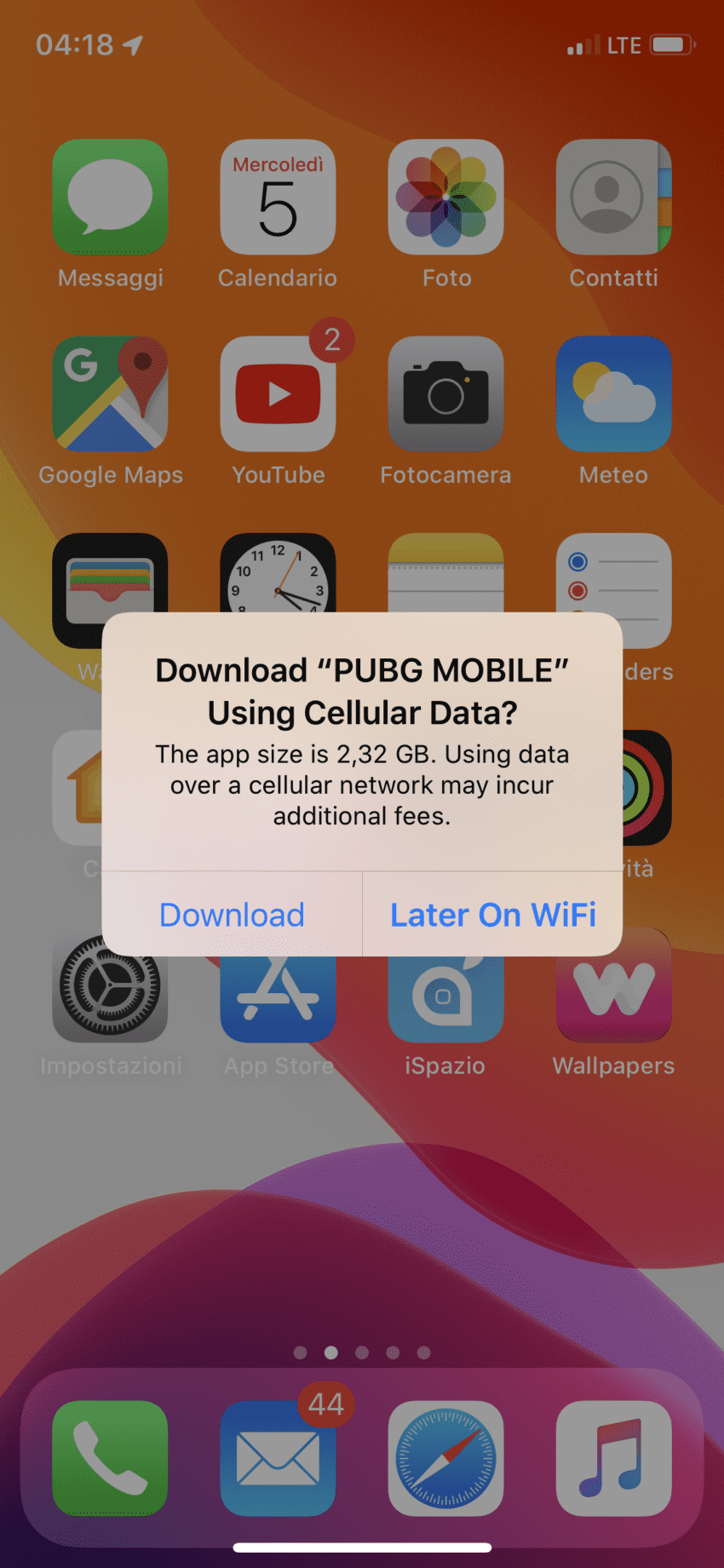Confirm Download over cellular data
Viewport: 724px width, 1568px height.
pyautogui.click(x=232, y=915)
